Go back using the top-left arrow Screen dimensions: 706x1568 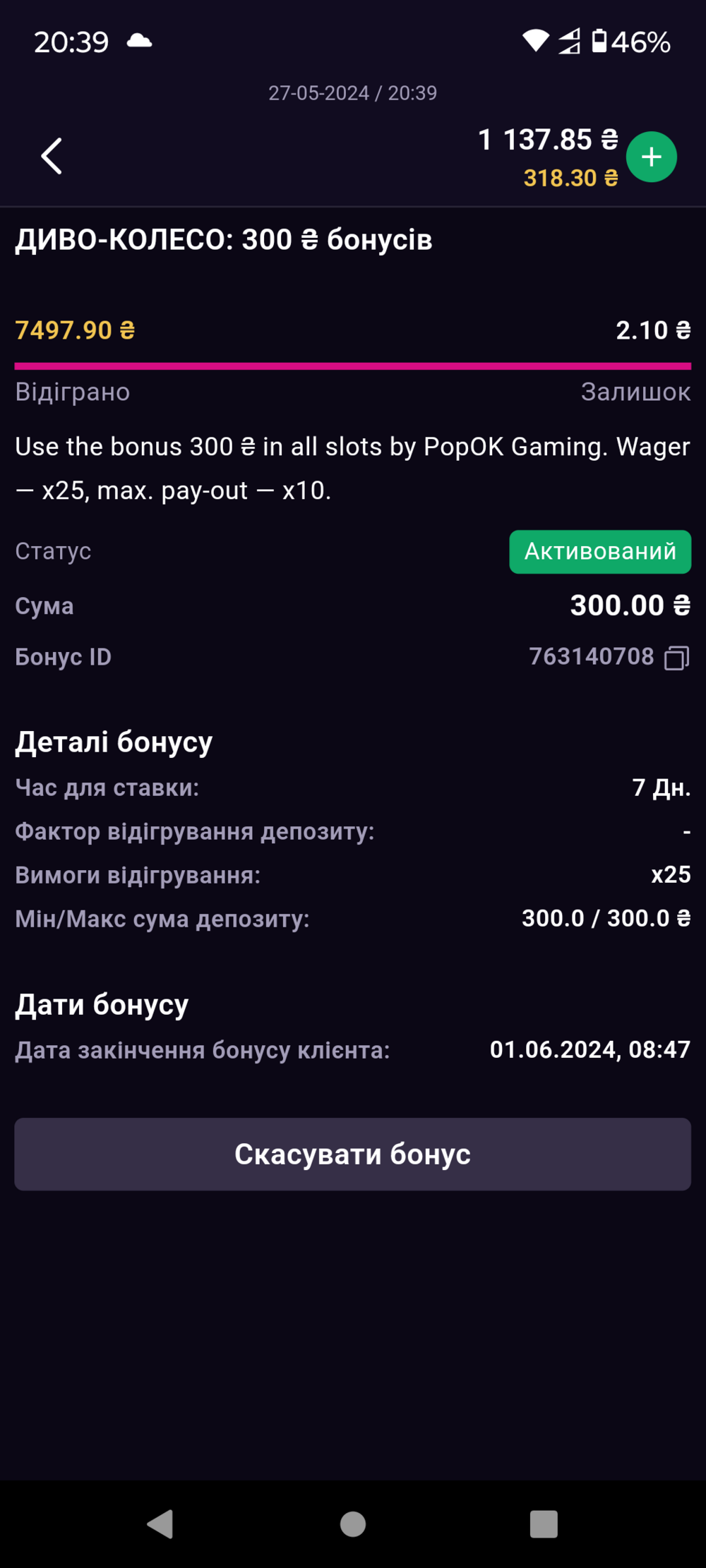(x=52, y=156)
